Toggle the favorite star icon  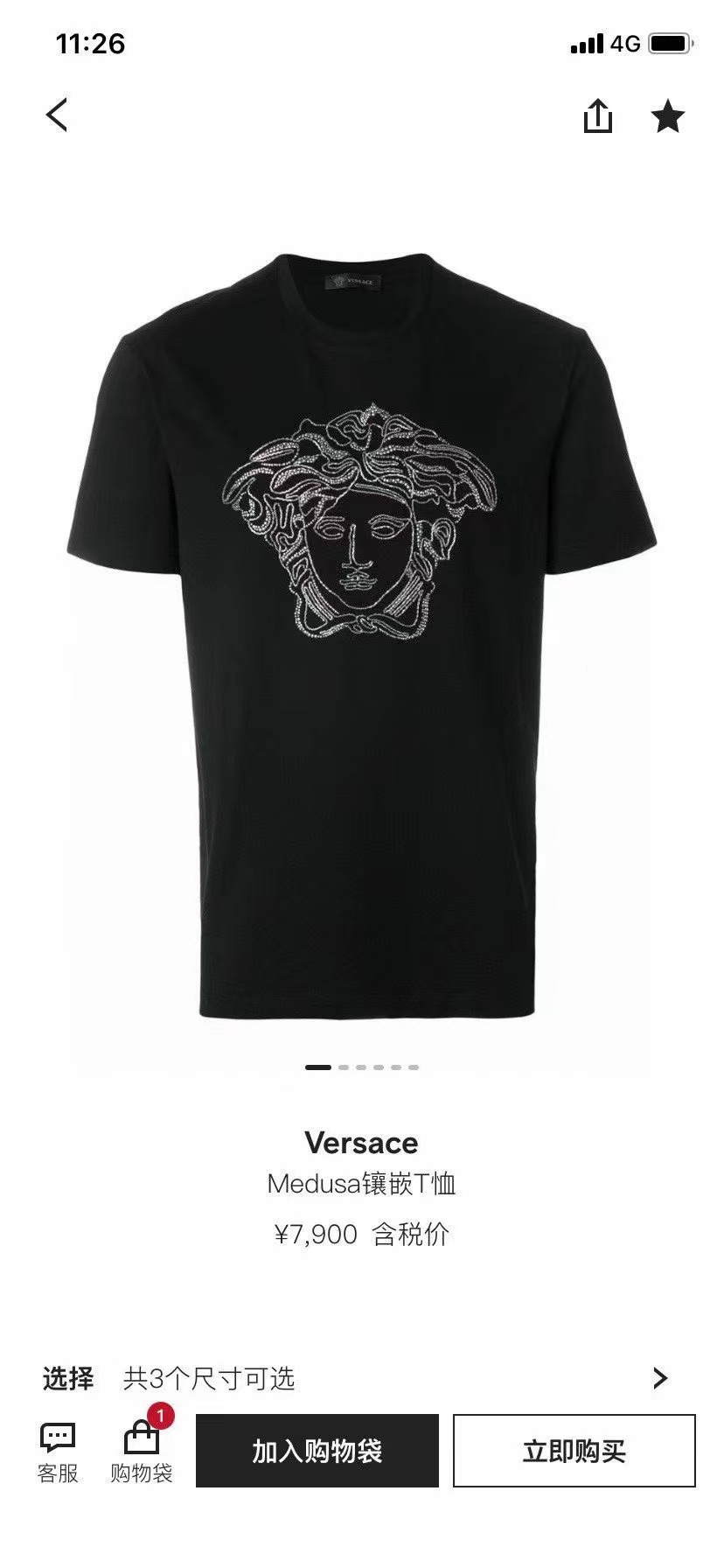point(668,115)
